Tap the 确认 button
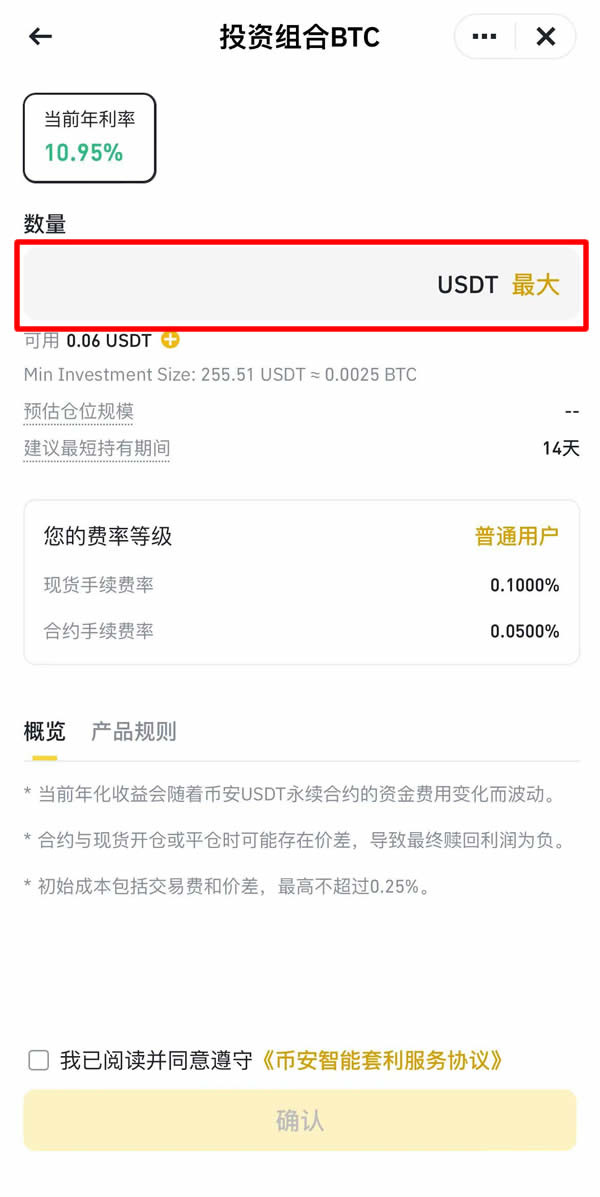This screenshot has width=600, height=1197. pos(300,1120)
